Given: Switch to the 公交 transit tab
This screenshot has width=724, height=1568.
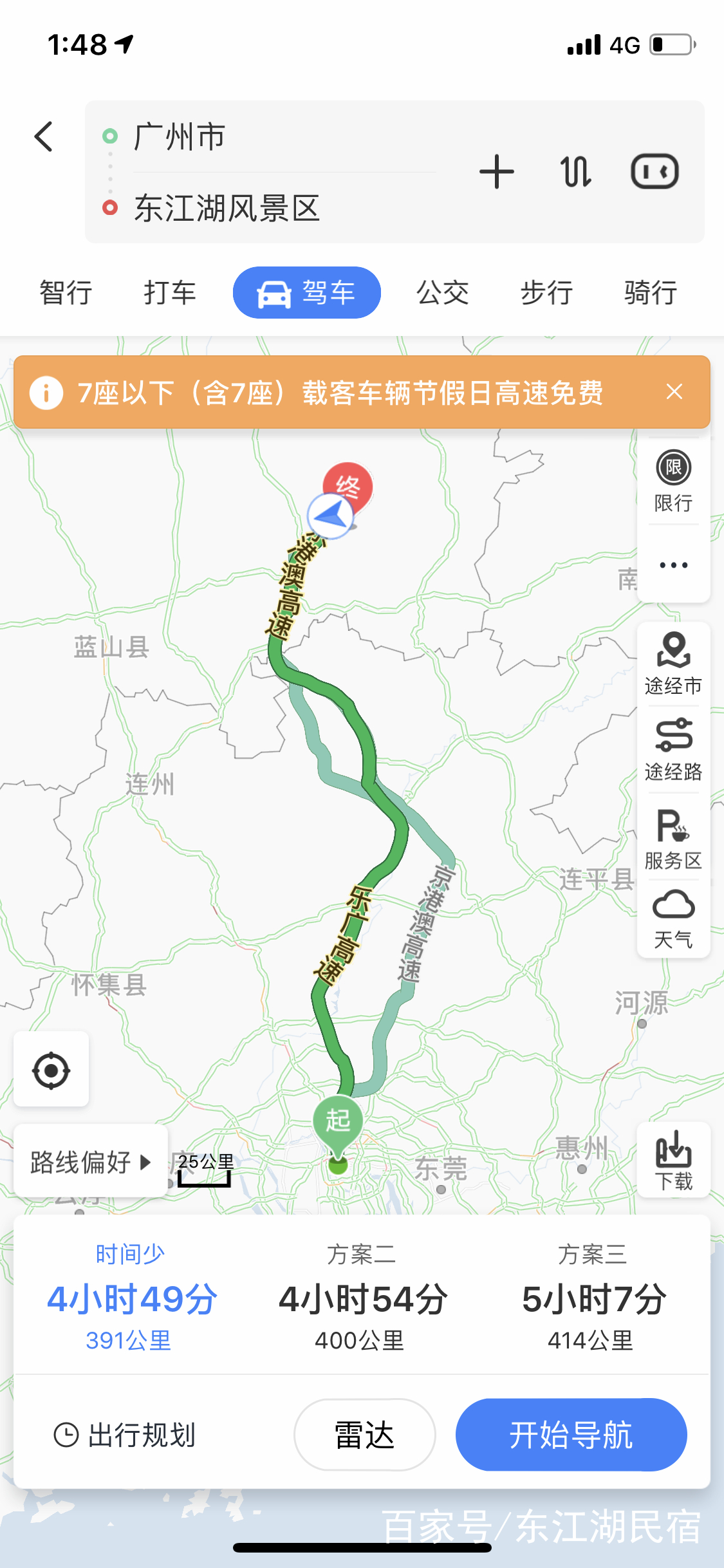Looking at the screenshot, I should coord(441,293).
